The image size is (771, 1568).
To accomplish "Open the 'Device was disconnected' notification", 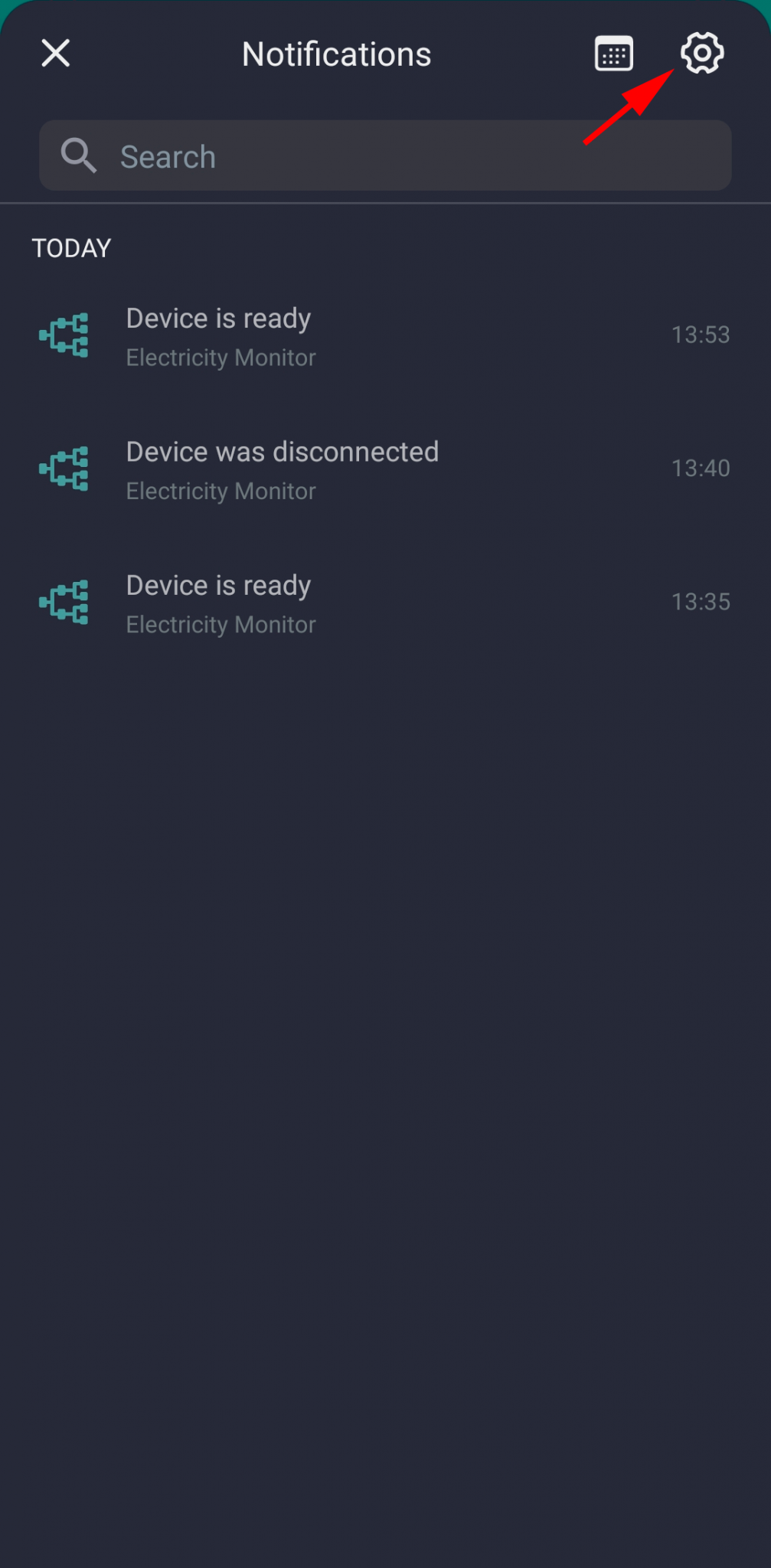I will 281,451.
